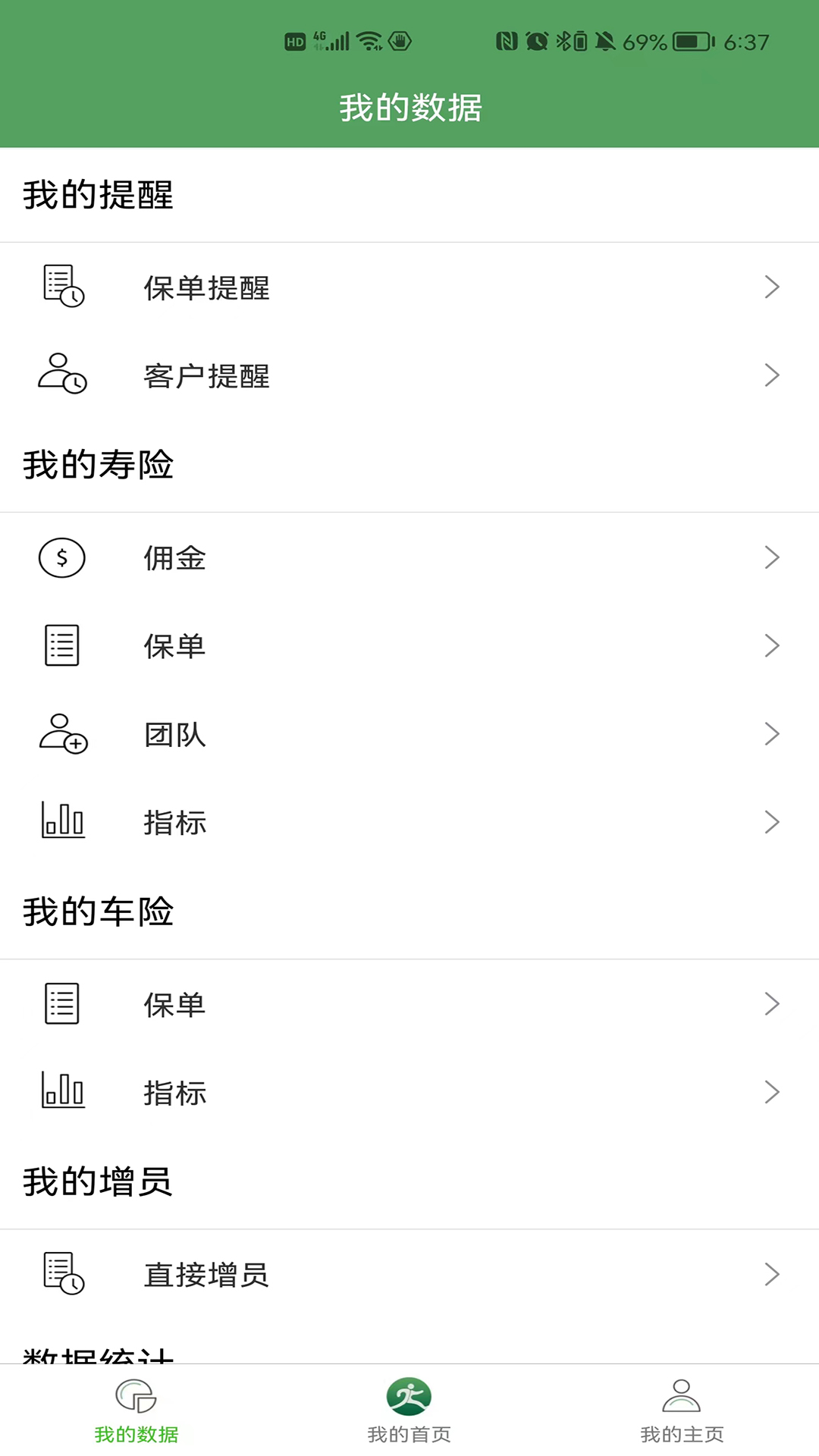Open the chevron on the 客户提醒 row
This screenshot has height=1456, width=819.
coord(773,375)
